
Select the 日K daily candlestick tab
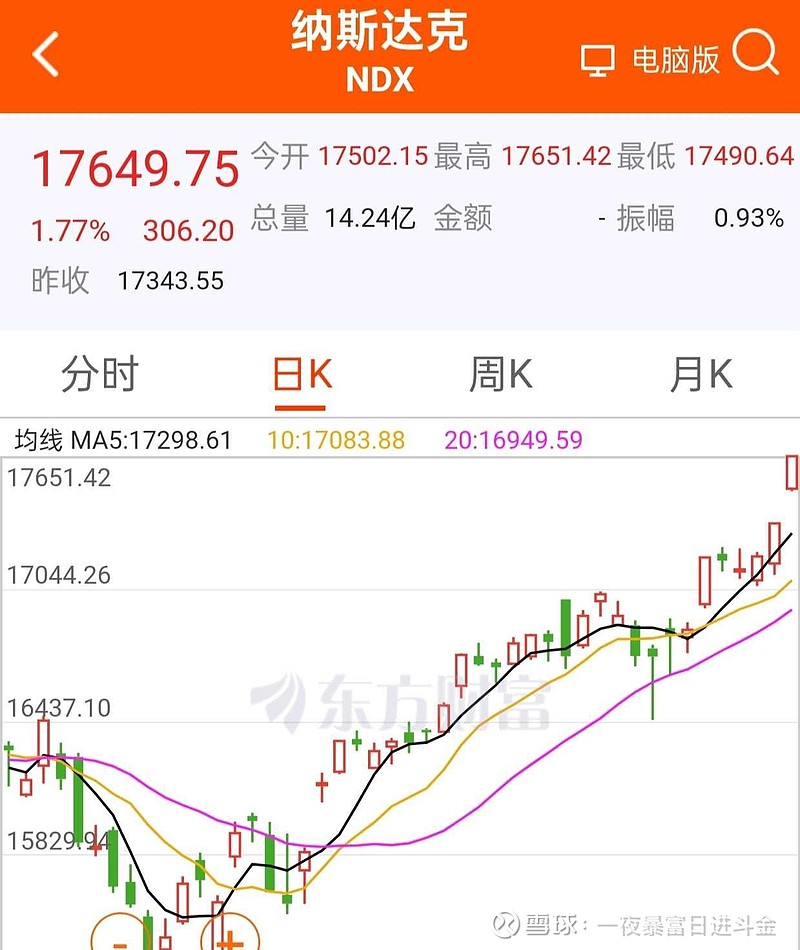coord(302,373)
